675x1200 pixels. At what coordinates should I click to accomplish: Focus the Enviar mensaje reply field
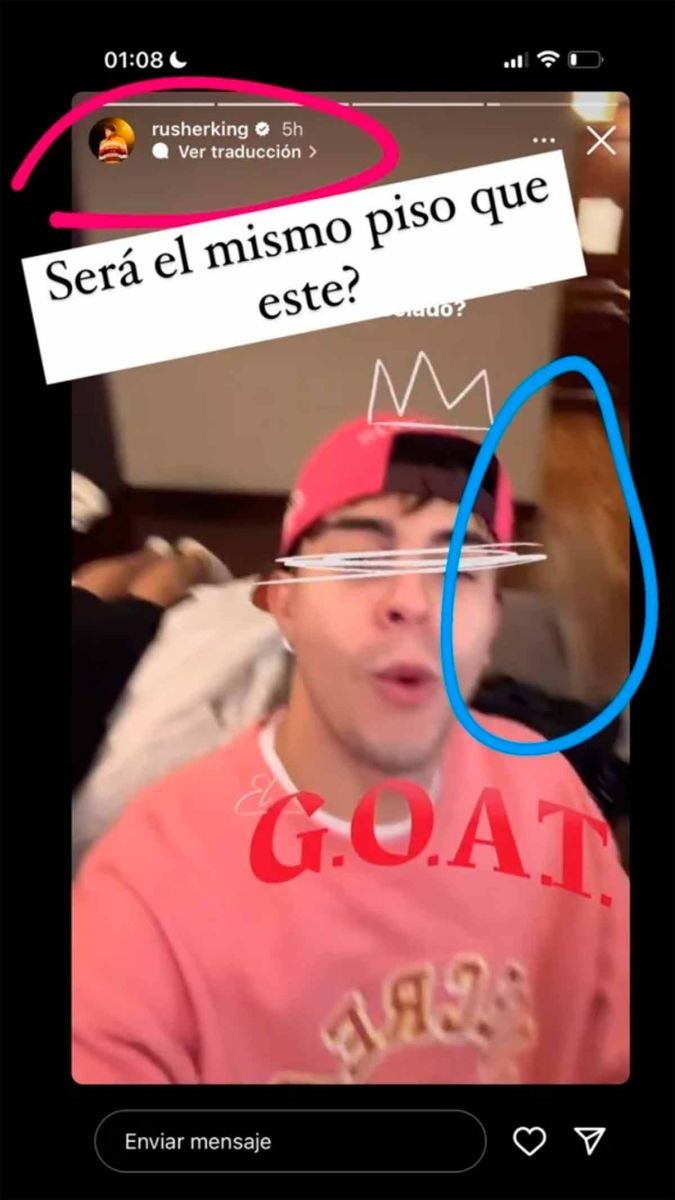pyautogui.click(x=290, y=1141)
